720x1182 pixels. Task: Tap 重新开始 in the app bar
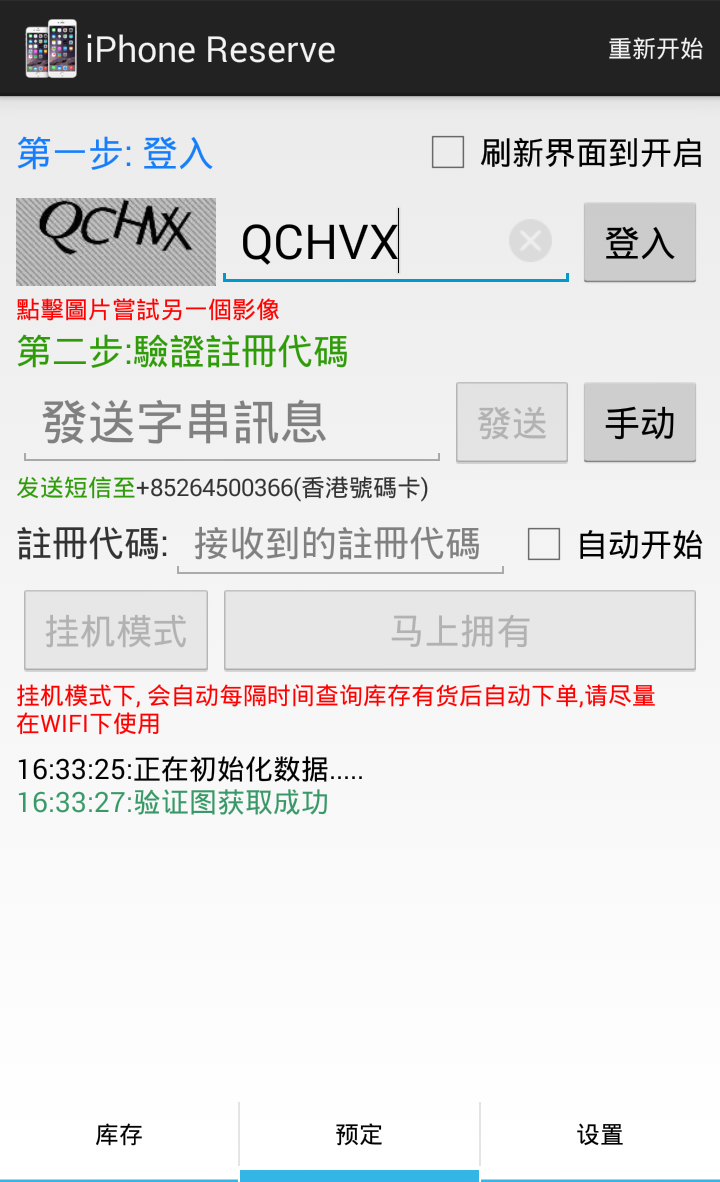click(655, 48)
